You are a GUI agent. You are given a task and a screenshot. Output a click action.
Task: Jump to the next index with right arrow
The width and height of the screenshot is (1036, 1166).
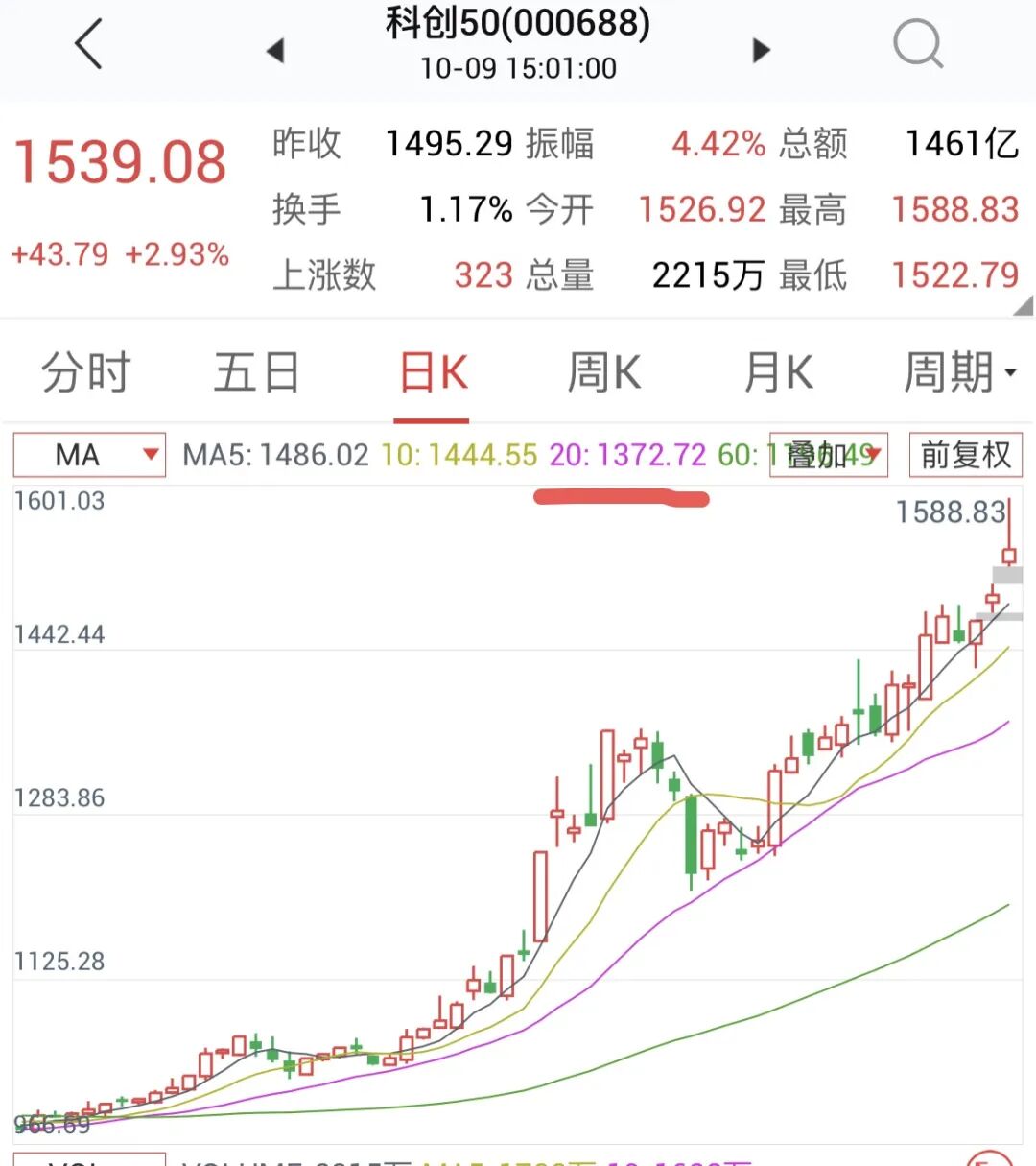[761, 51]
